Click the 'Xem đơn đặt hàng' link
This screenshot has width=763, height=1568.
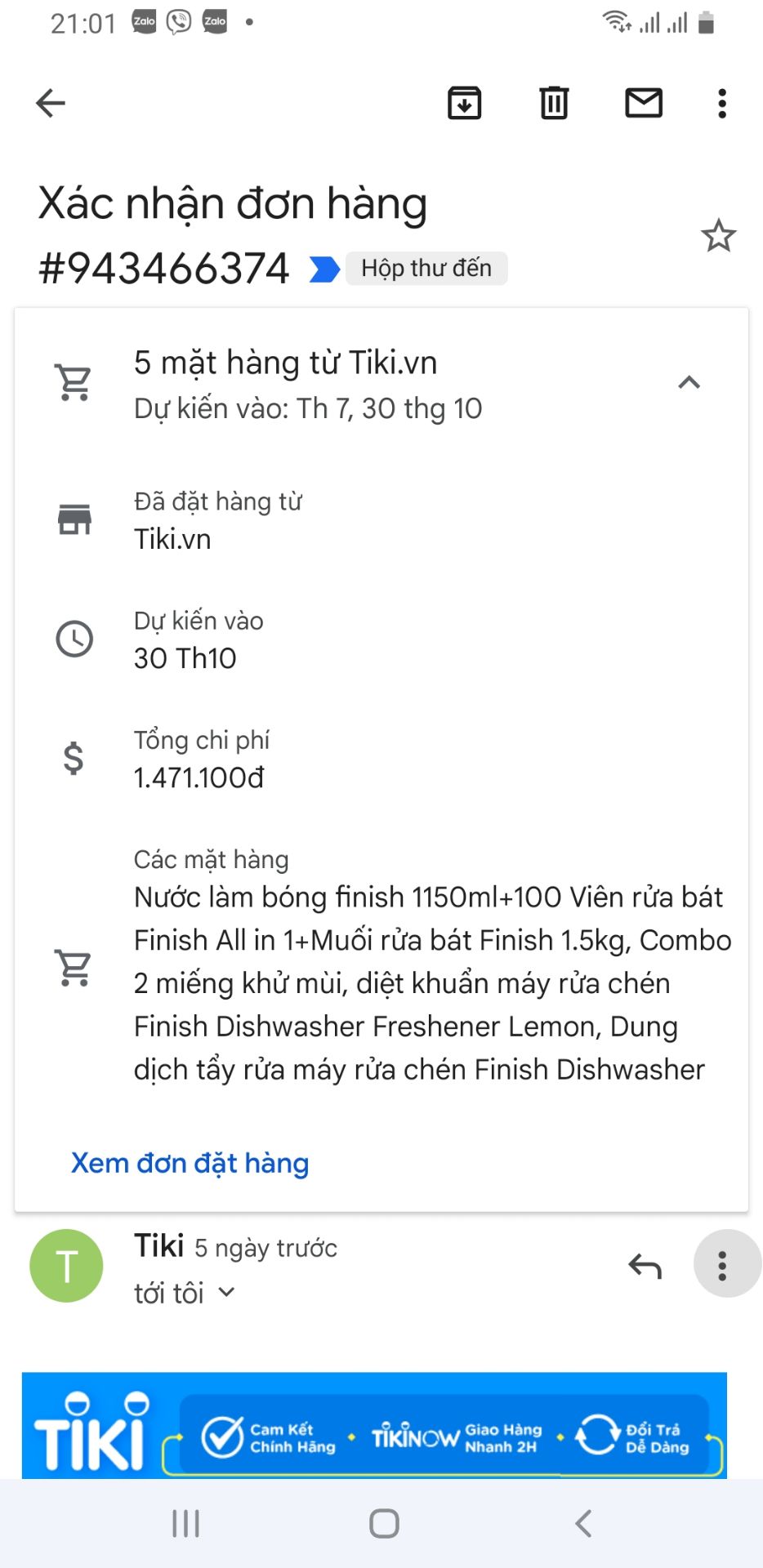pos(190,1163)
